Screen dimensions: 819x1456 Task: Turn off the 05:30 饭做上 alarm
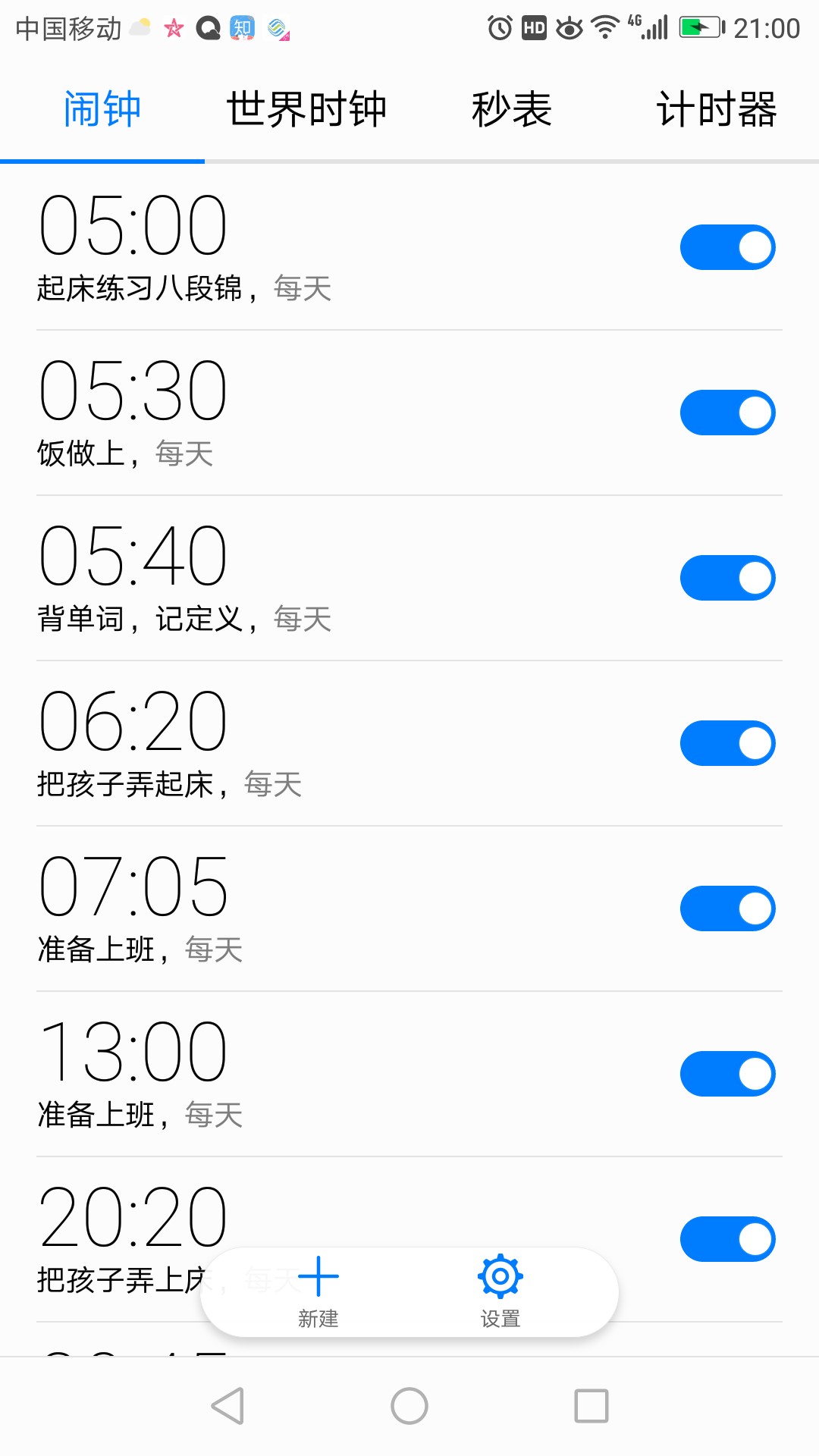pyautogui.click(x=727, y=413)
